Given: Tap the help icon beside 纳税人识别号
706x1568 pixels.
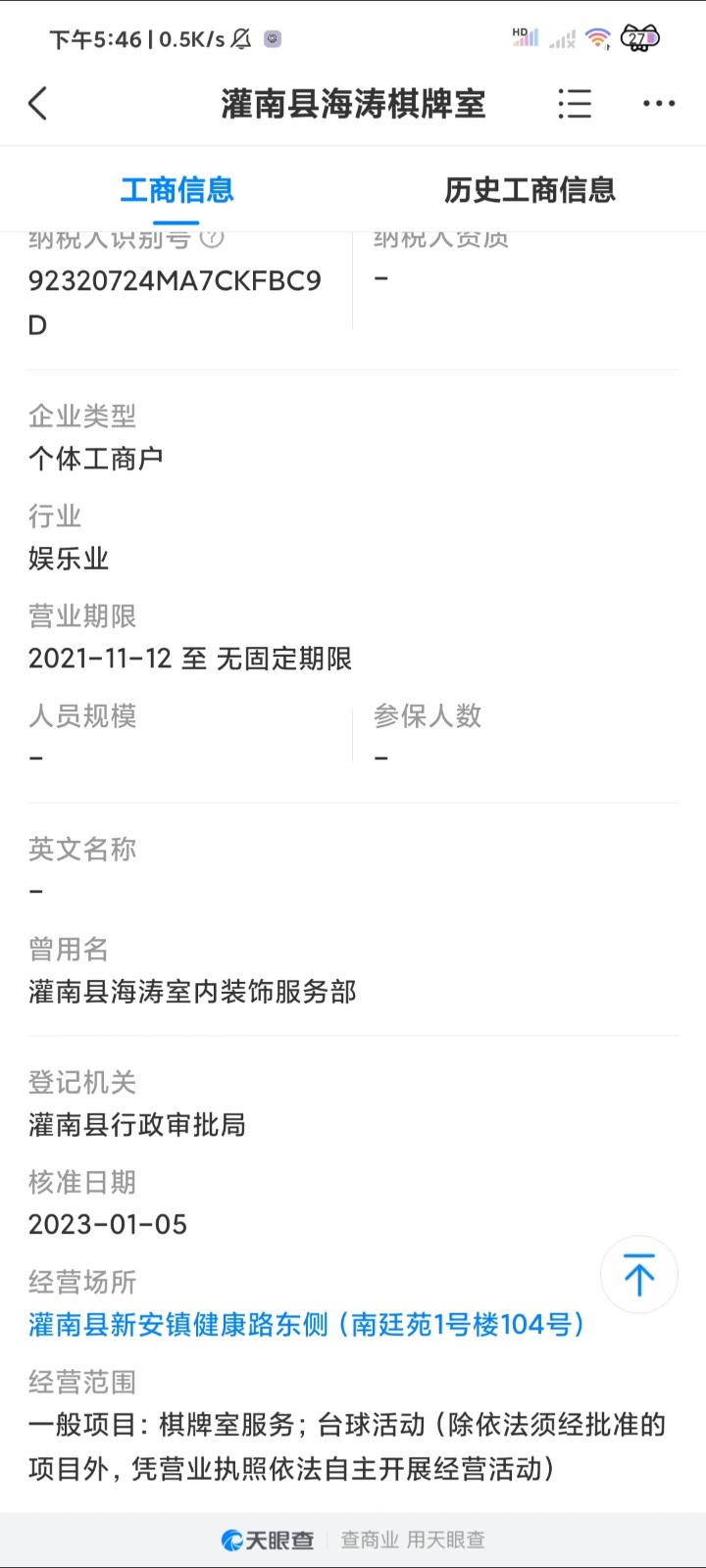Looking at the screenshot, I should click(212, 238).
